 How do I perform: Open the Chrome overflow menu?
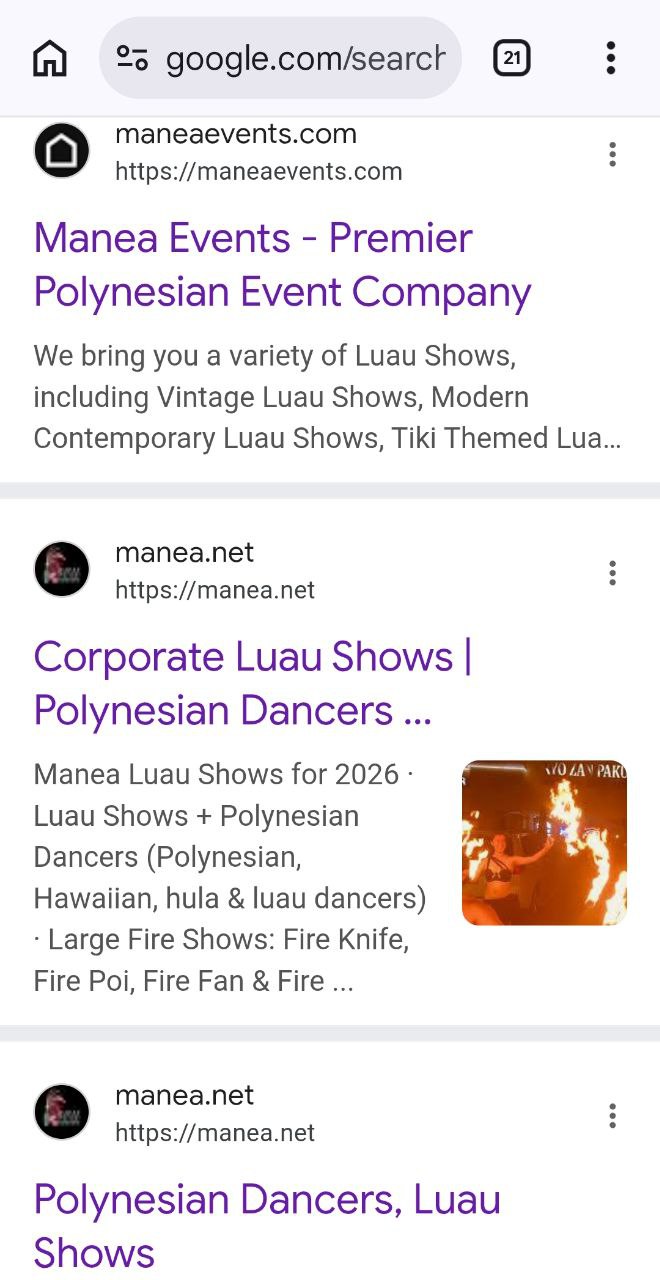tap(611, 58)
